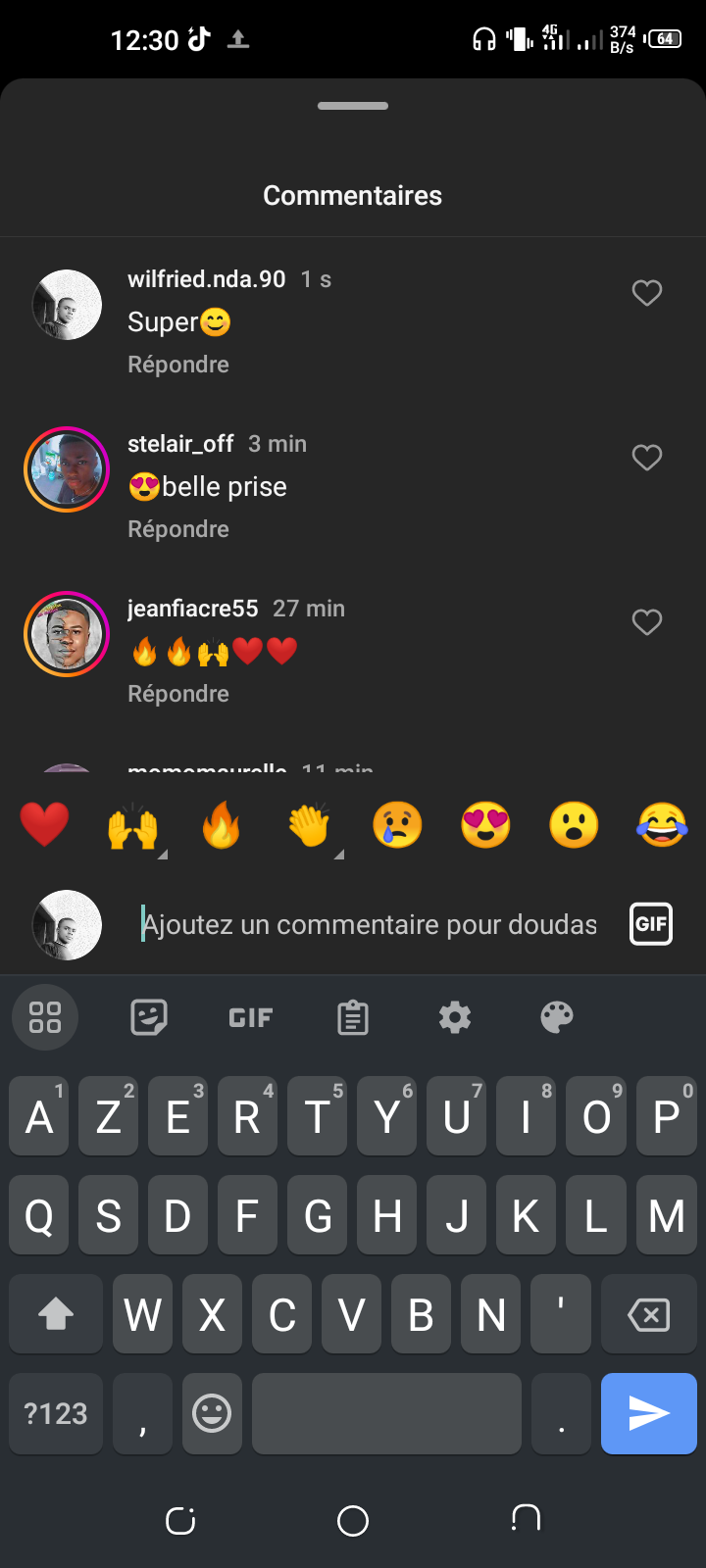Viewport: 706px width, 1568px height.
Task: Reply to wilfried.nda.90's comment
Action: click(x=178, y=365)
